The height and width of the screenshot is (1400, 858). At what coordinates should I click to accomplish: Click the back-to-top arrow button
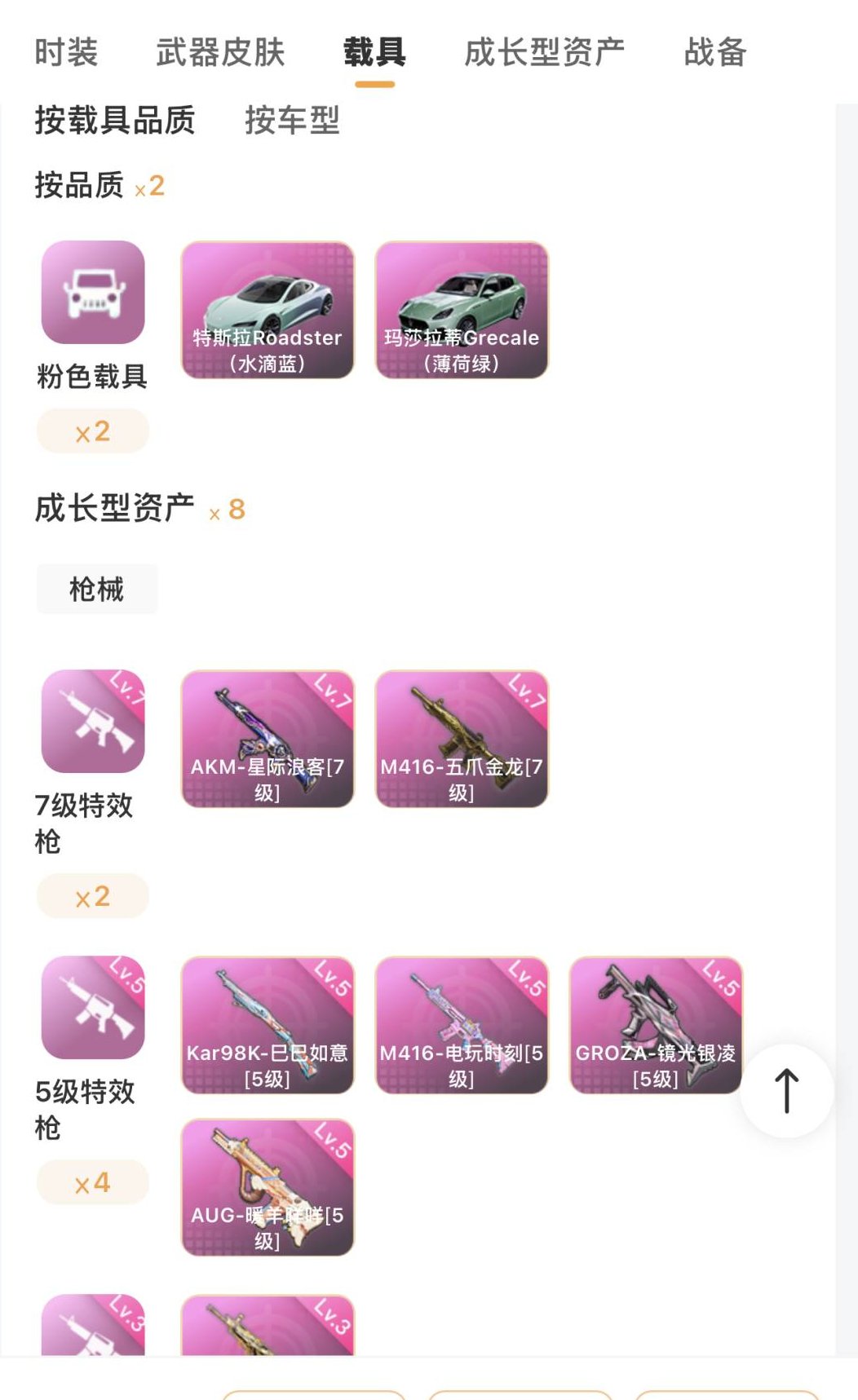tap(785, 1090)
